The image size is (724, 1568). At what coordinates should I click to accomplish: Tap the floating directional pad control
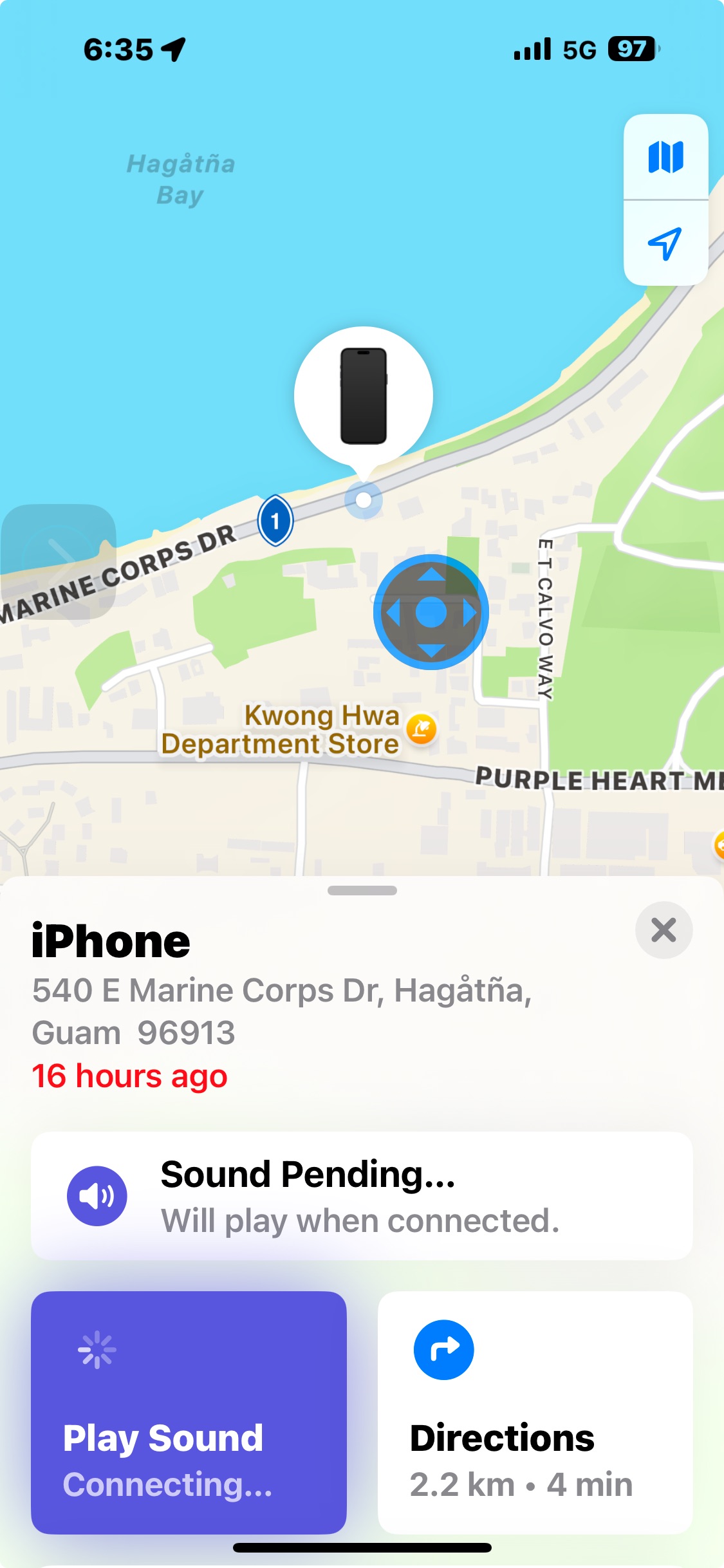[431, 612]
